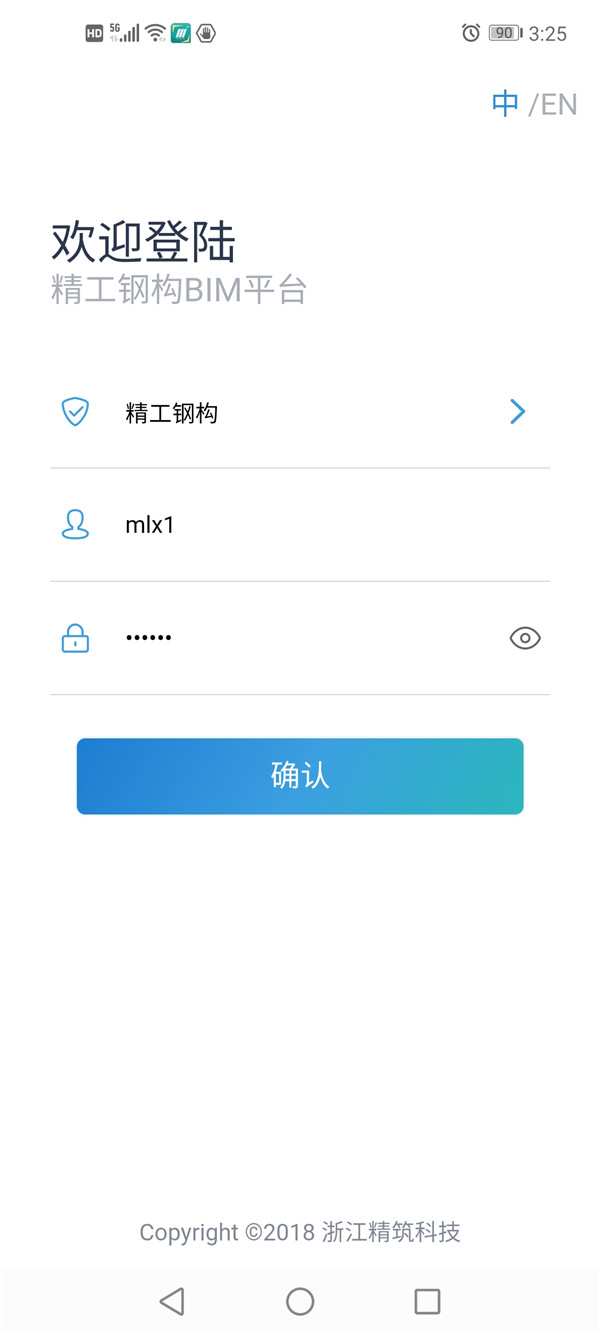Show password with the eye icon

pyautogui.click(x=525, y=638)
